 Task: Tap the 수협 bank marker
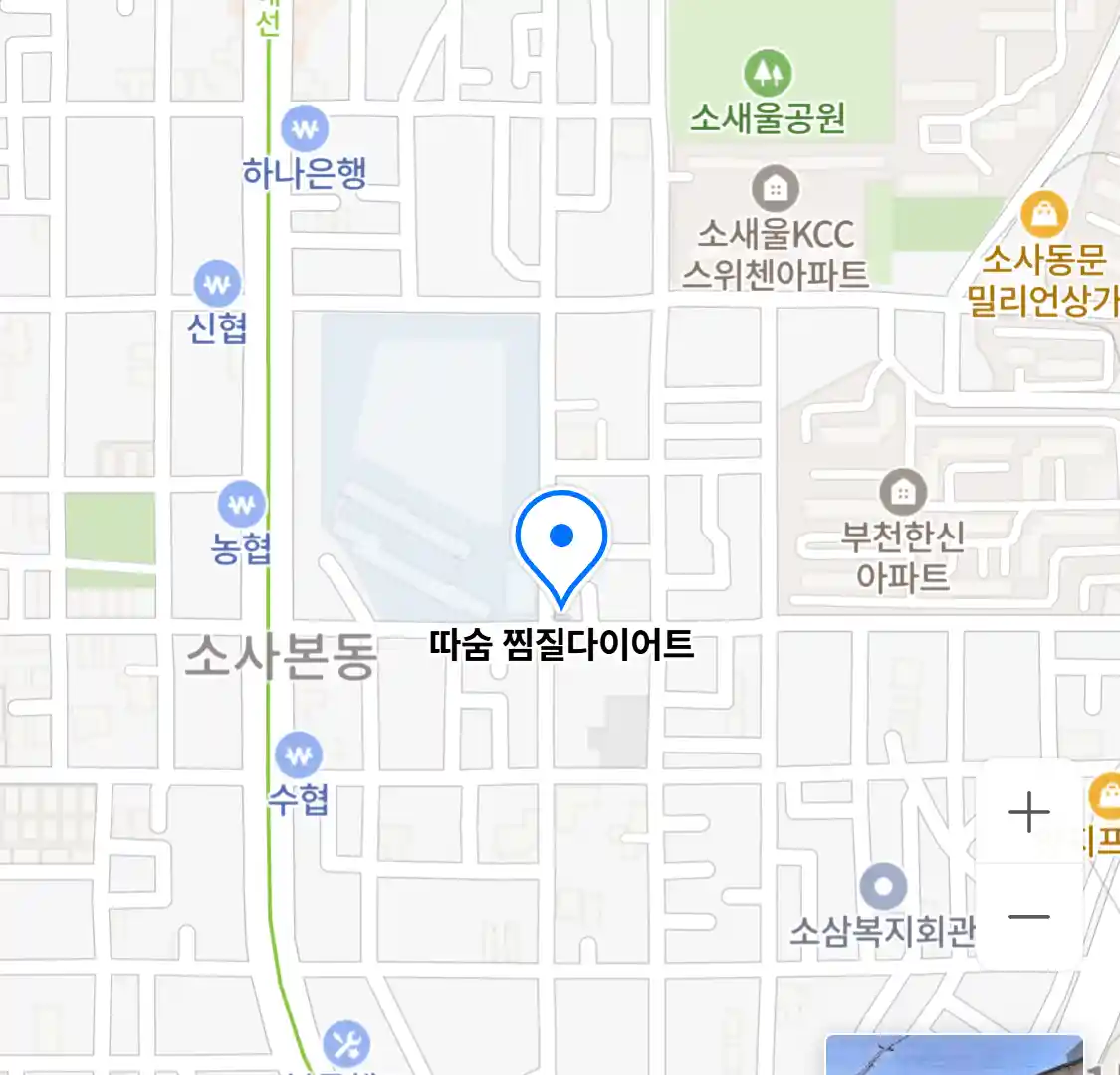[299, 756]
